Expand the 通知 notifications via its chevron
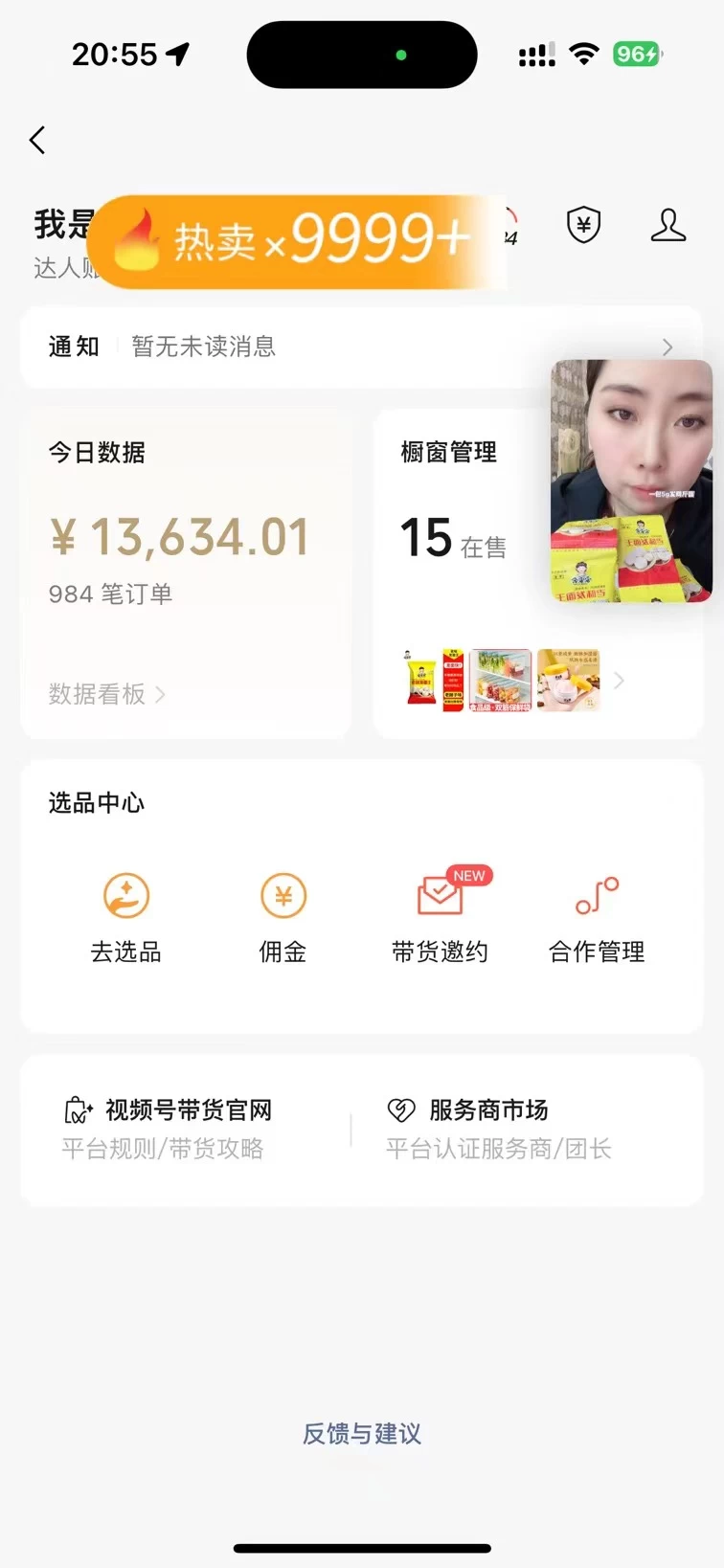The height and width of the screenshot is (1568, 724). pos(667,347)
